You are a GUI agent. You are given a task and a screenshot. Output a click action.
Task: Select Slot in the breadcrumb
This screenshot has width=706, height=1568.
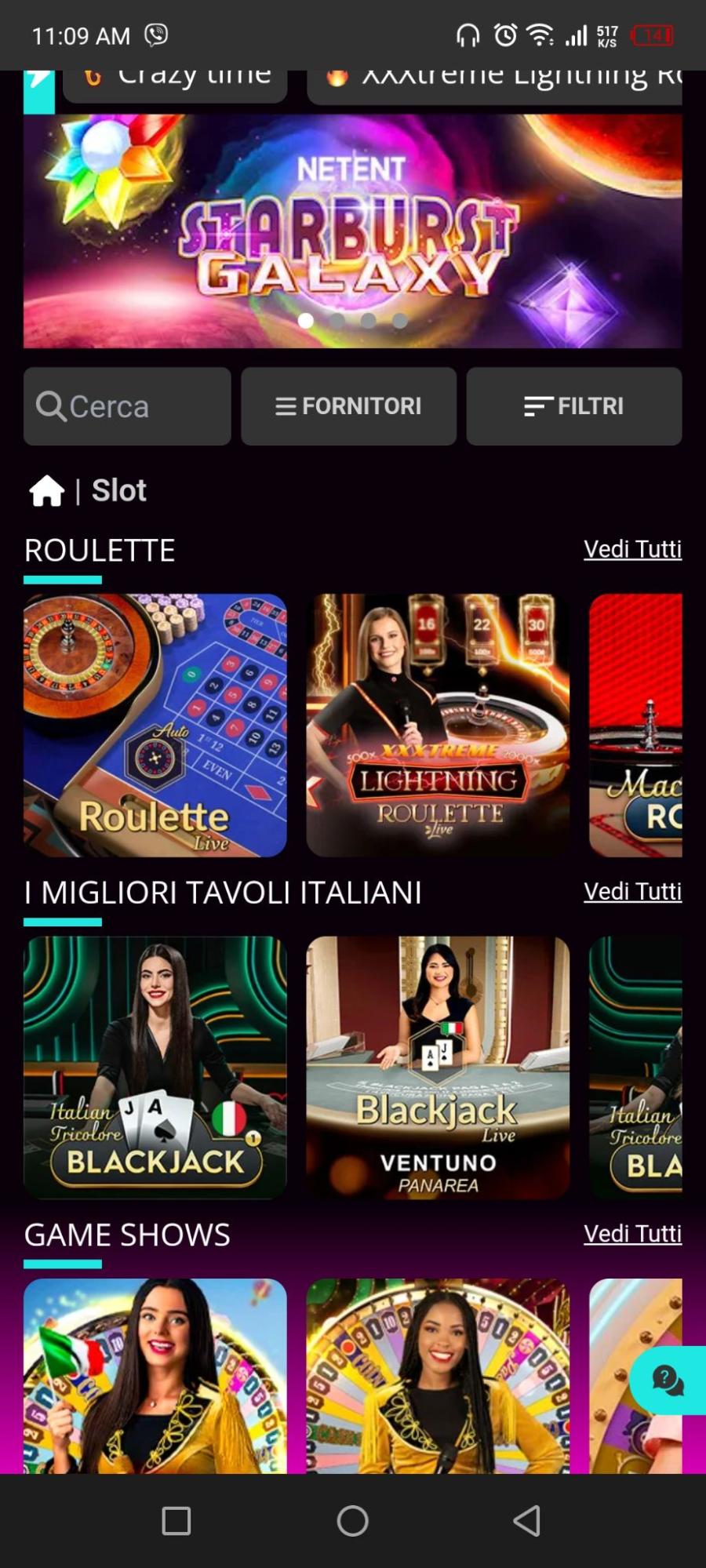coord(119,489)
